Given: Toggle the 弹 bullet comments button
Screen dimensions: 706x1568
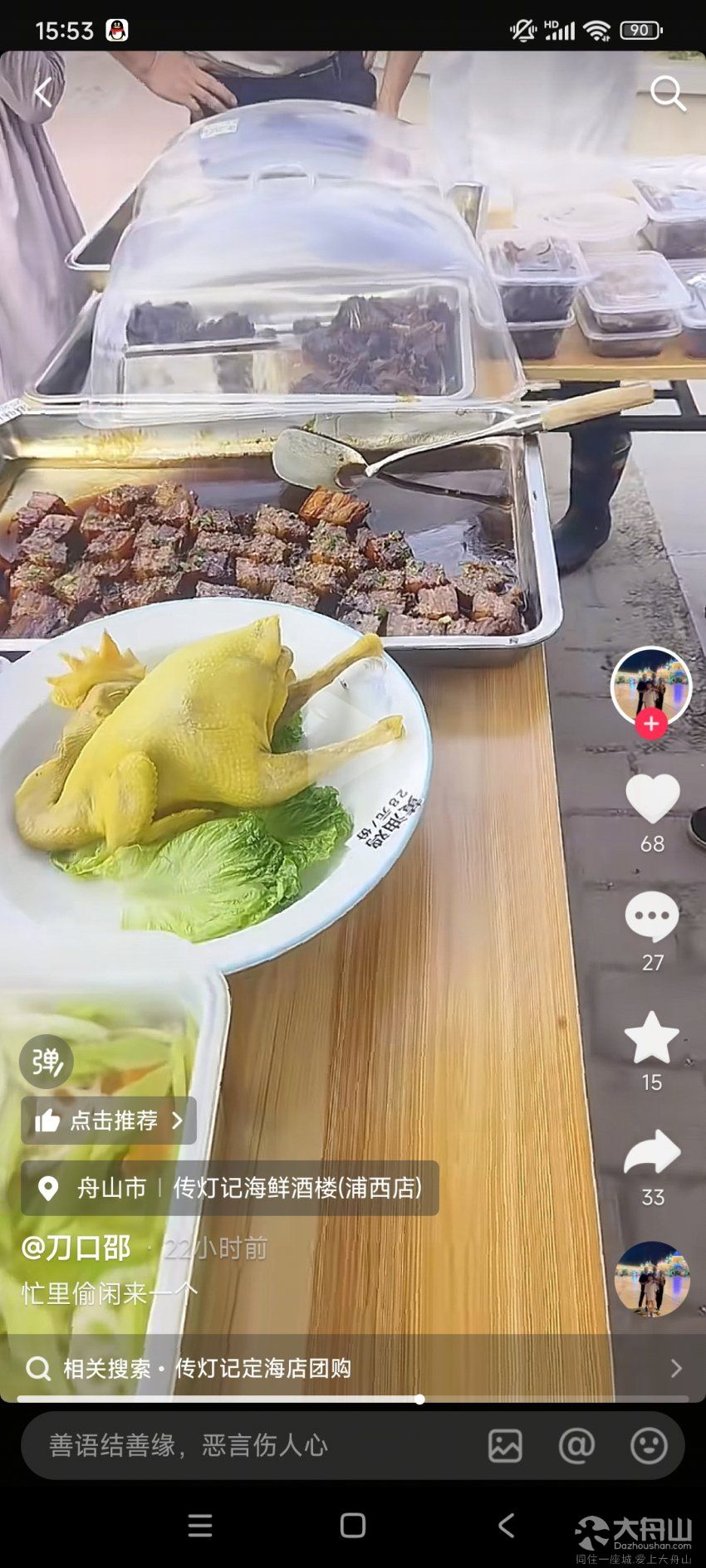Looking at the screenshot, I should [47, 1062].
